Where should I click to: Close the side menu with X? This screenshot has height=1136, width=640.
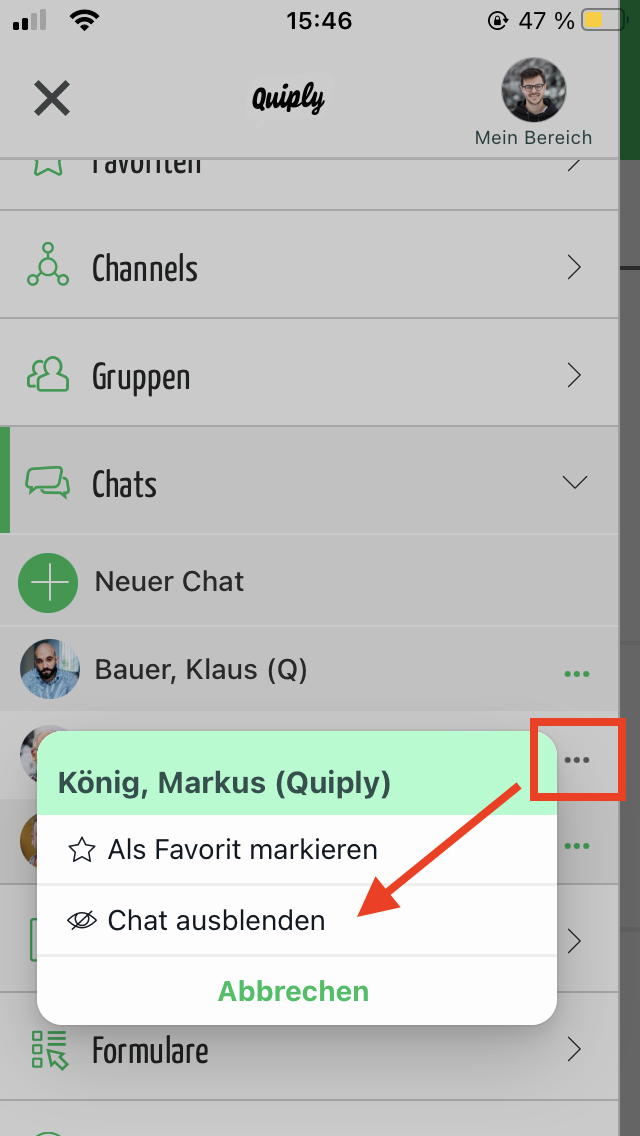click(52, 99)
